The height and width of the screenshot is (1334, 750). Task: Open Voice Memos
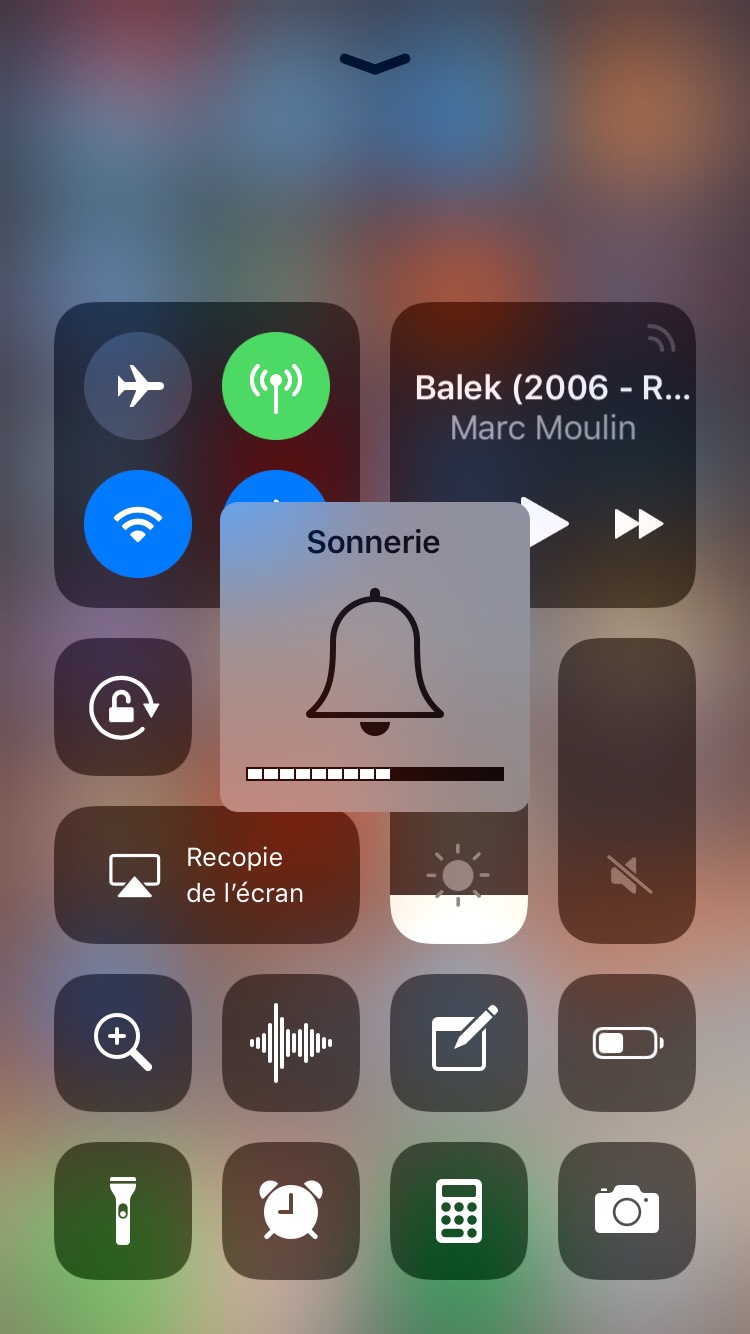coord(290,1043)
